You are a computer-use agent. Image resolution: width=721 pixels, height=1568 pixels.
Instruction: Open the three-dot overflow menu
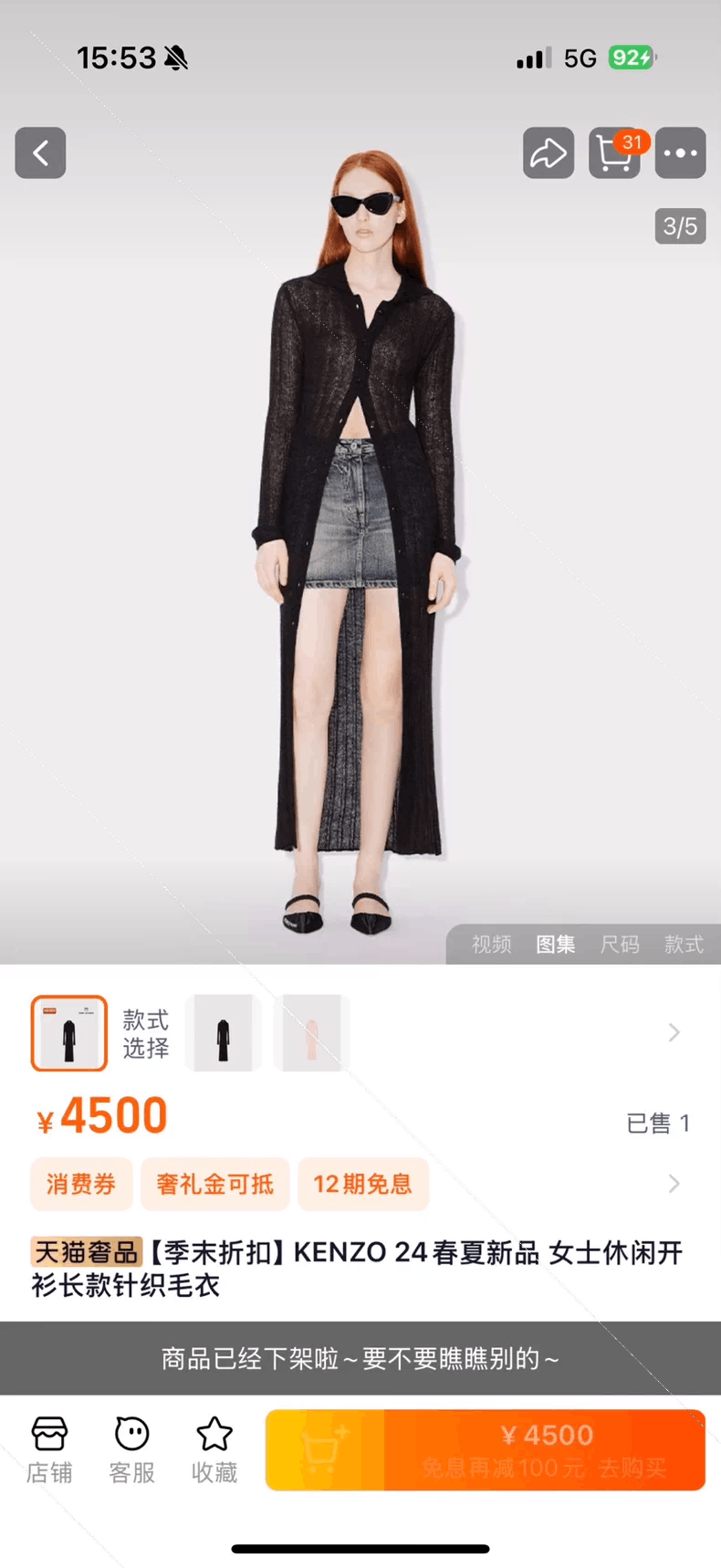(x=681, y=152)
